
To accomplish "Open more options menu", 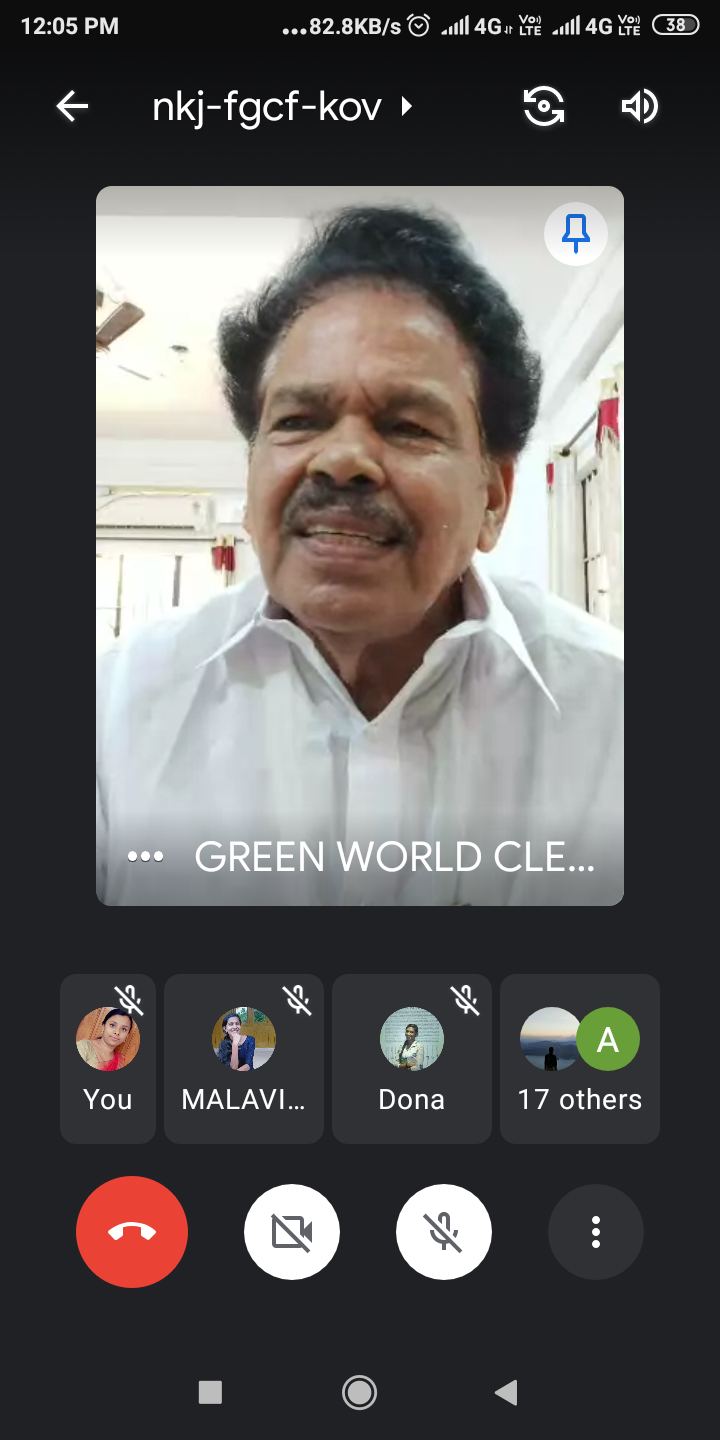I will [596, 1232].
